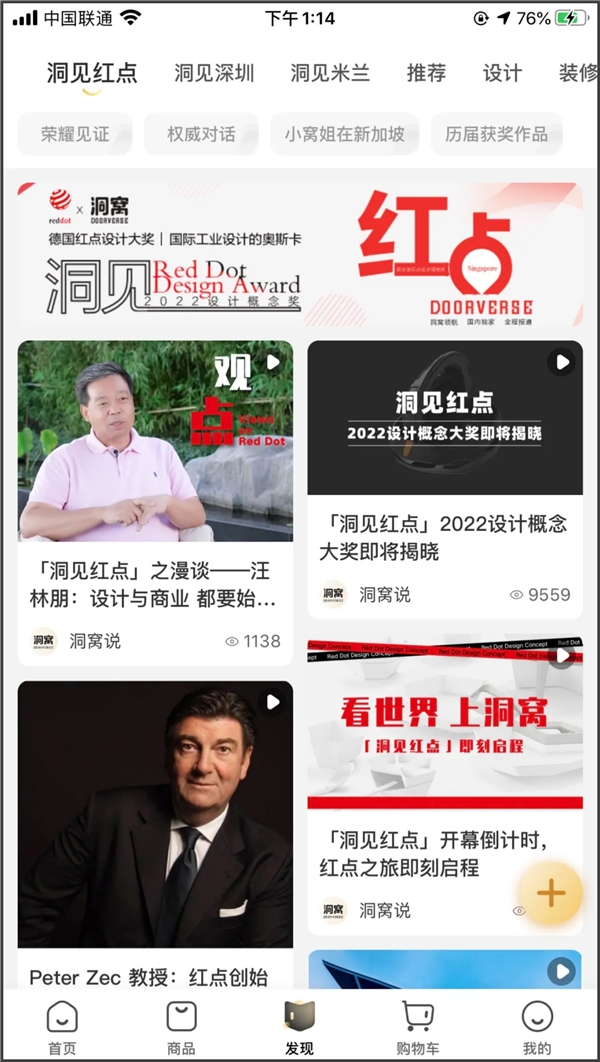The image size is (600, 1062).
Task: Open the 推荐 tab
Action: click(x=427, y=73)
